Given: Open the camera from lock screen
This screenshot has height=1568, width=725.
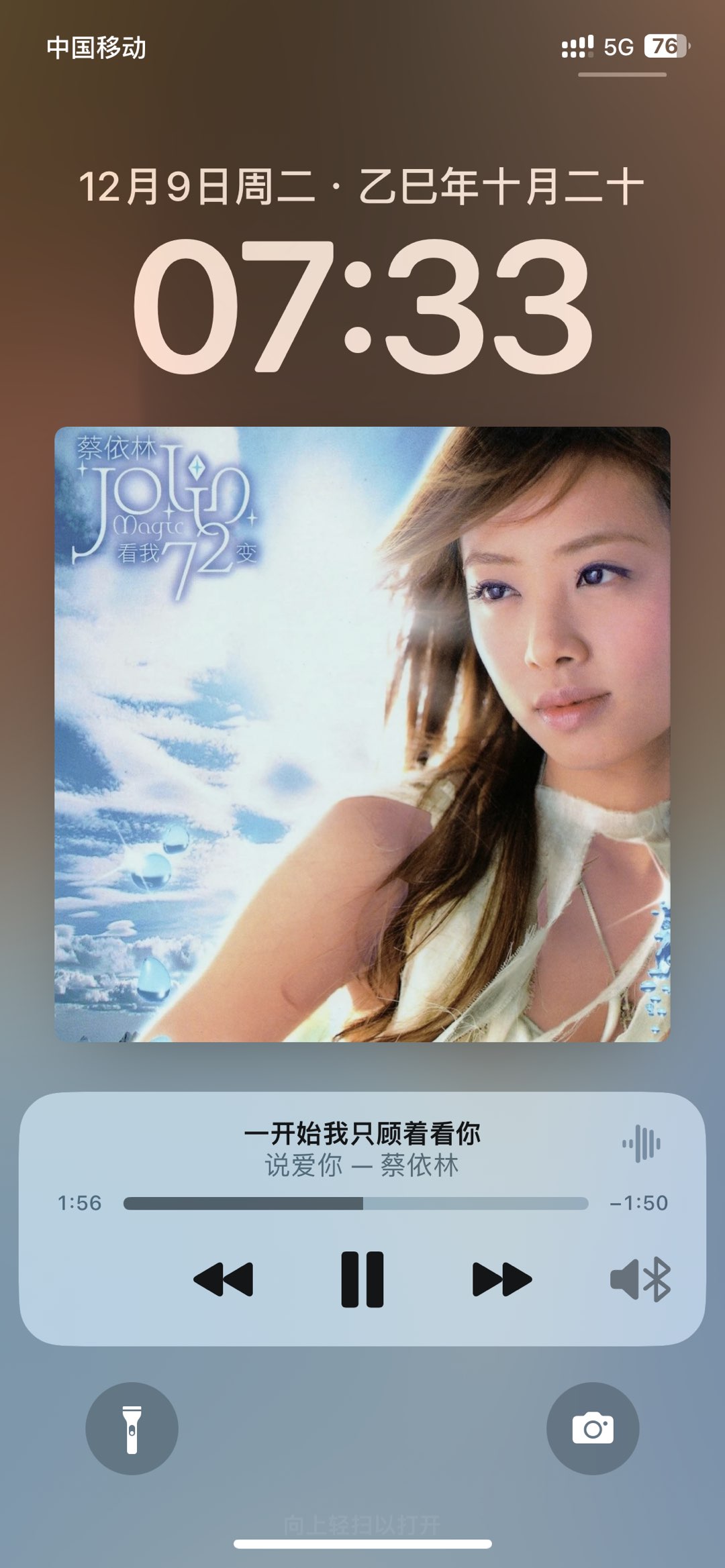Looking at the screenshot, I should [x=592, y=1428].
